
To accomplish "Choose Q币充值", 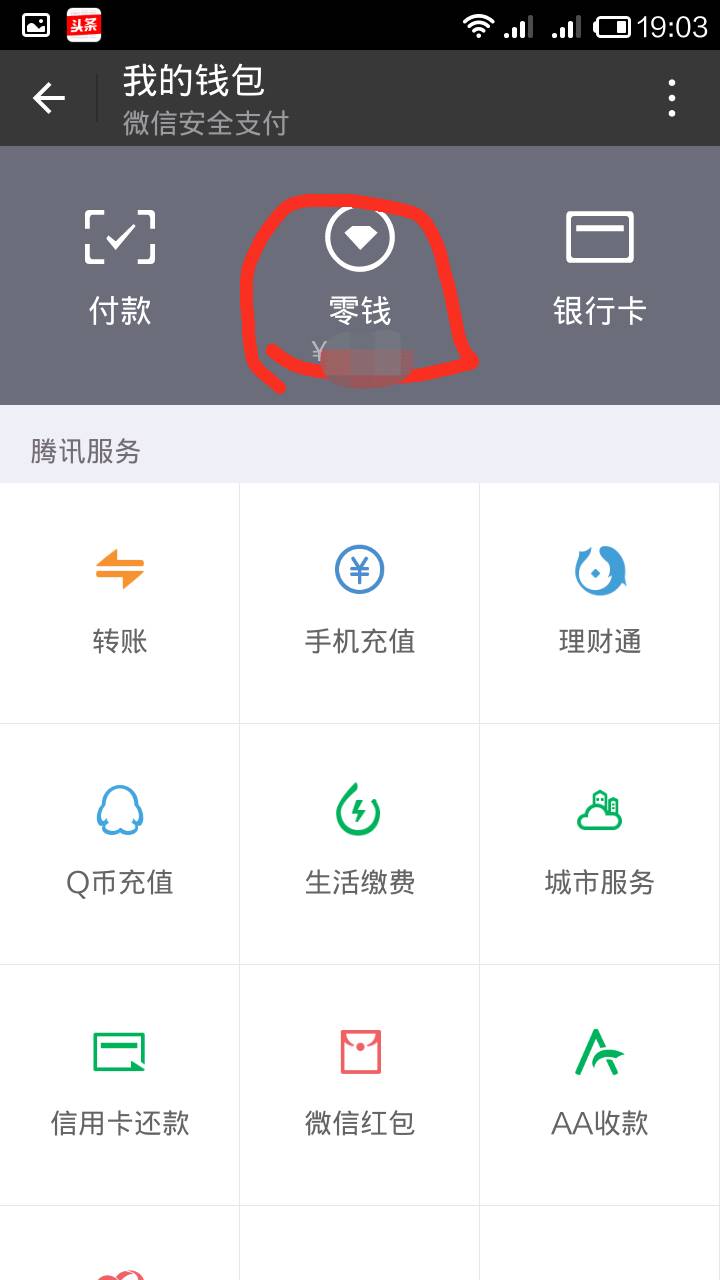I will pyautogui.click(x=120, y=844).
